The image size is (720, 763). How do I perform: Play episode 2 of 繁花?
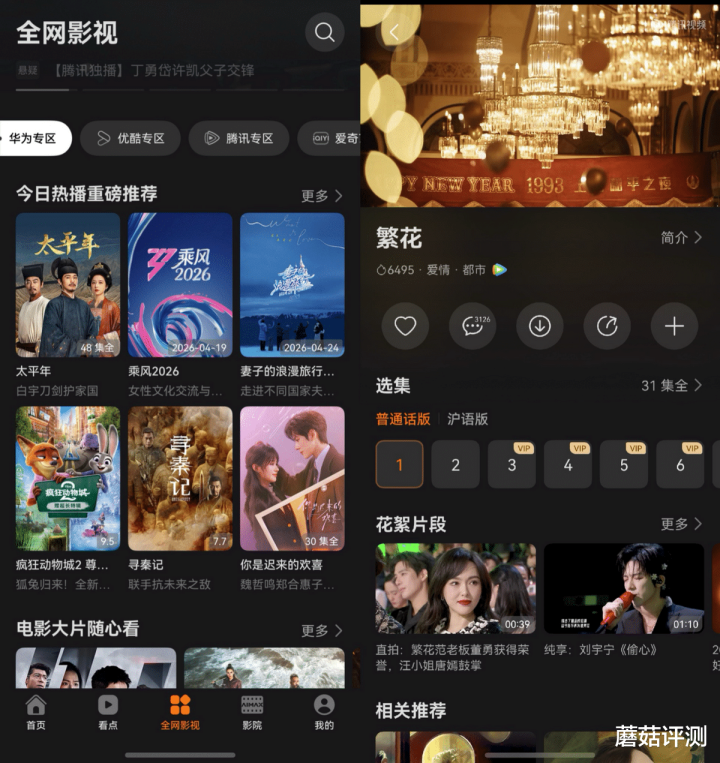[x=456, y=464]
